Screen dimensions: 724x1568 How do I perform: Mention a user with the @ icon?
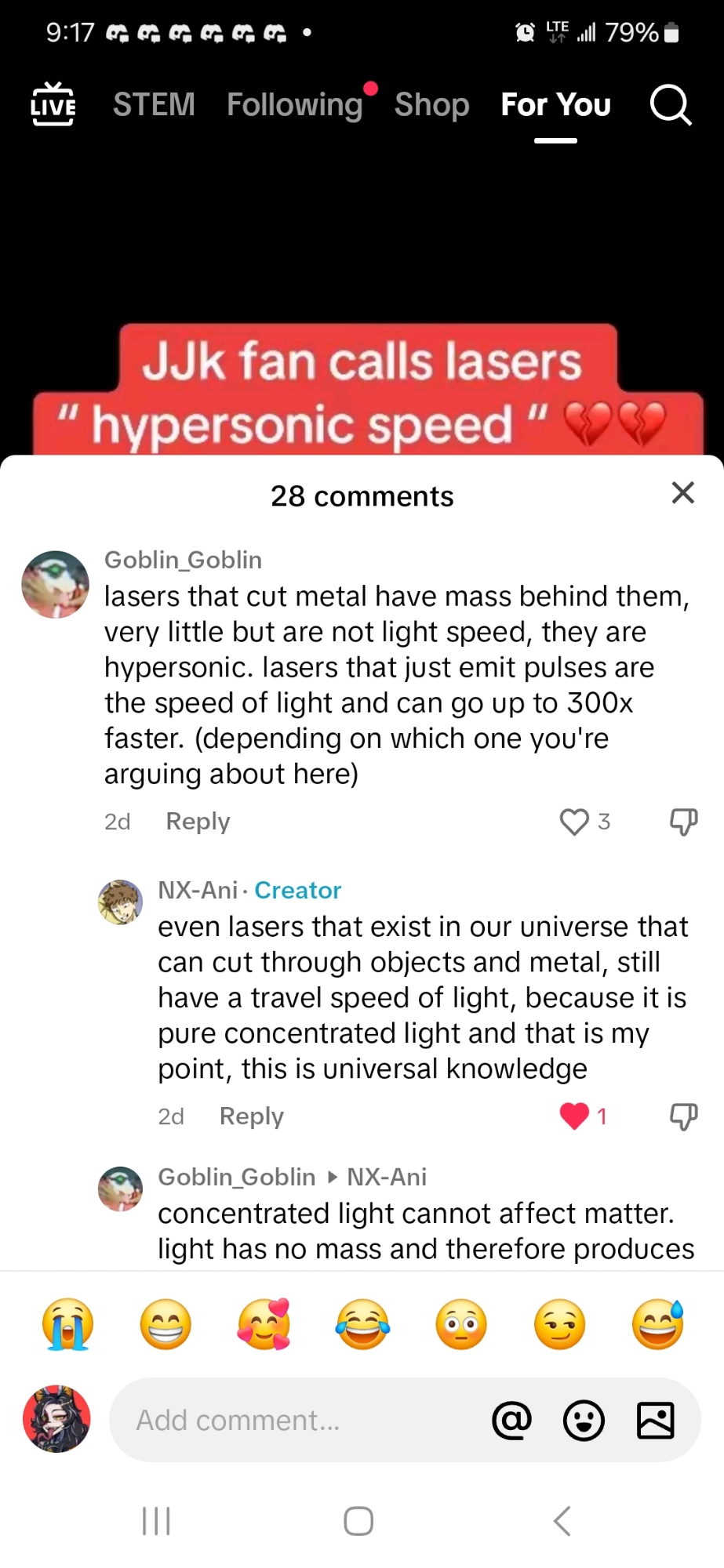(511, 1420)
